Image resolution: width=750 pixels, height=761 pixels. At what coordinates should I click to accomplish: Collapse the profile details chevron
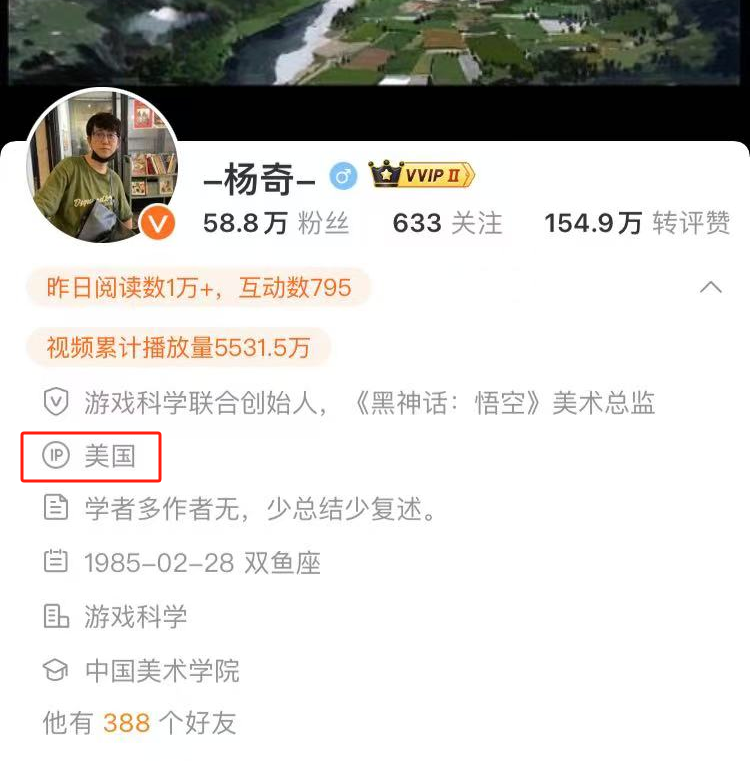pyautogui.click(x=710, y=288)
